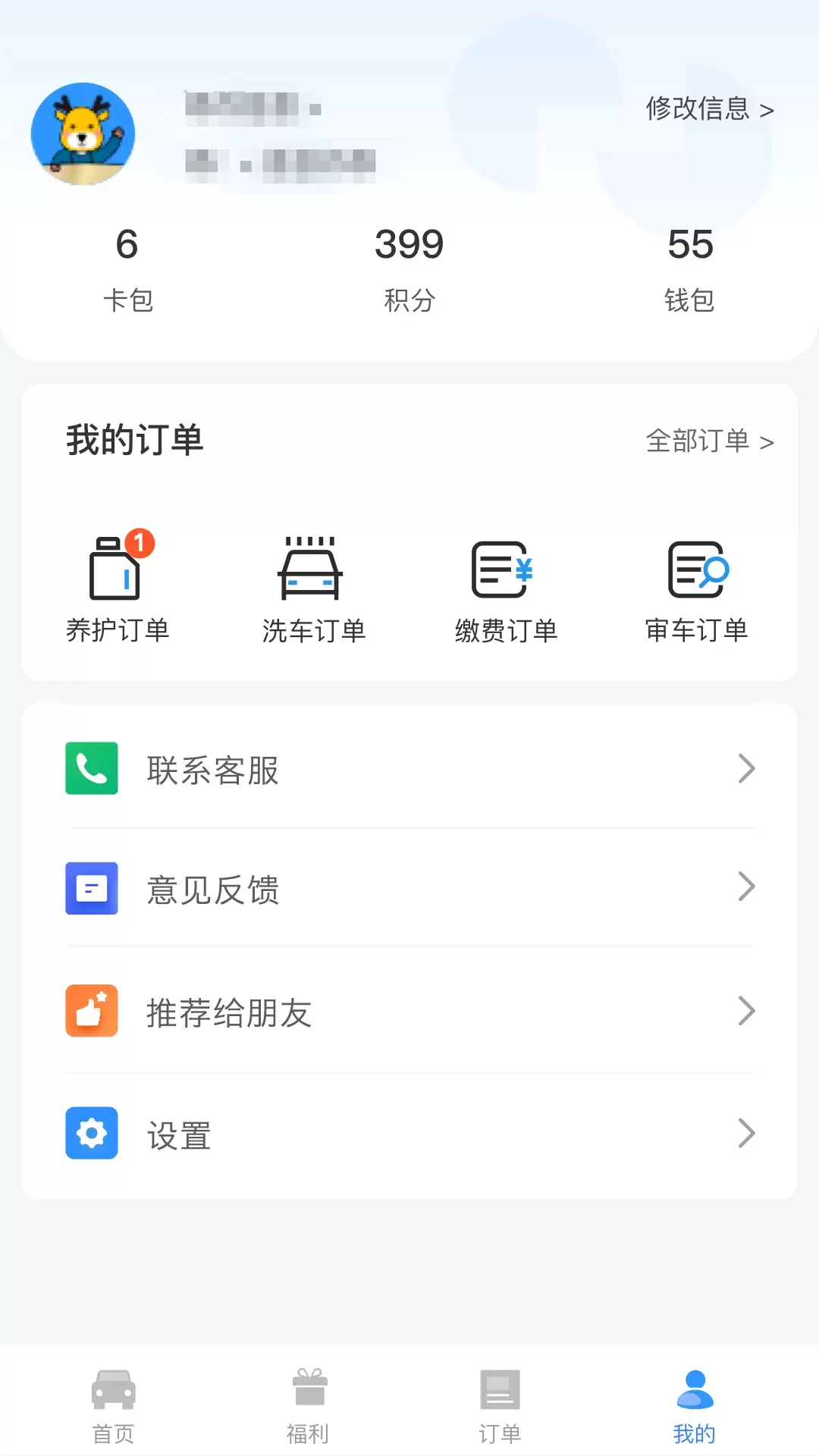This screenshot has height=1456, width=819.
Task: View 积分 points balance
Action: pyautogui.click(x=409, y=269)
